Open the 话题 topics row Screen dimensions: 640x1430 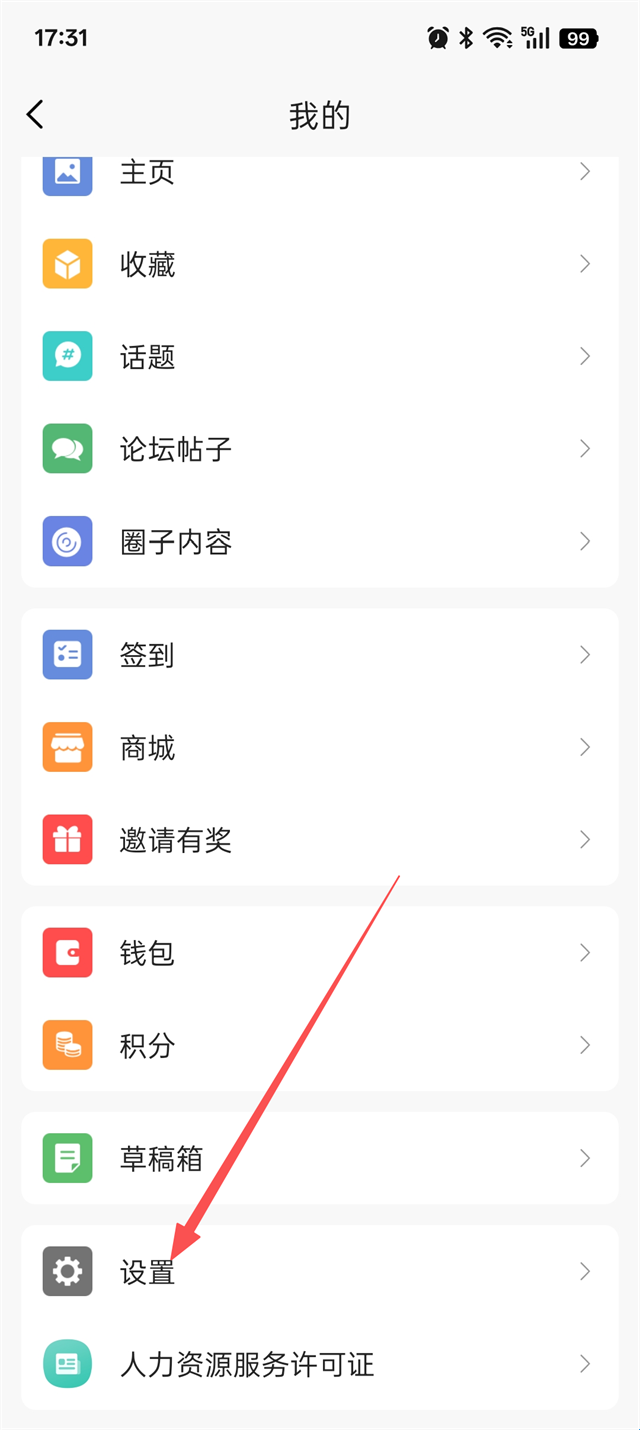point(320,356)
